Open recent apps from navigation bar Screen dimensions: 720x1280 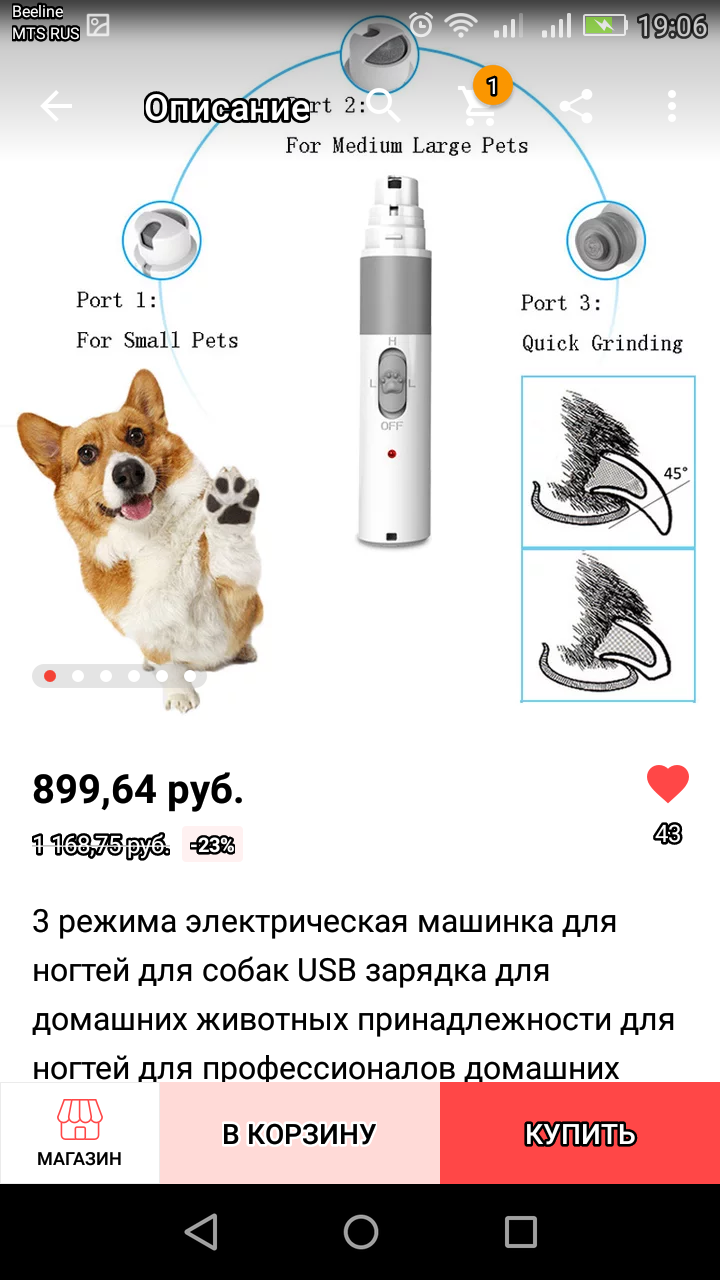point(520,1232)
